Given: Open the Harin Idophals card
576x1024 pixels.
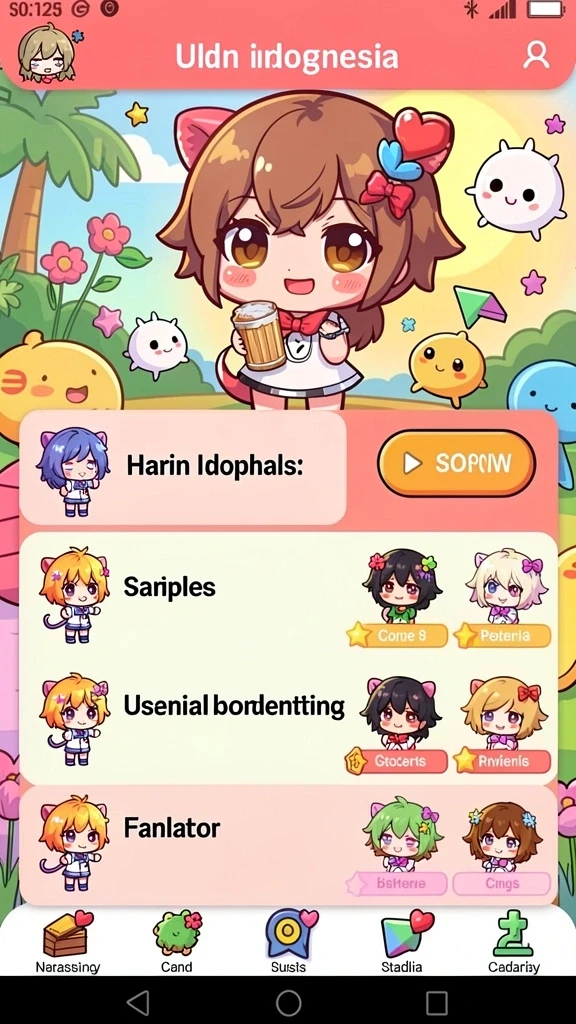Looking at the screenshot, I should click(183, 468).
